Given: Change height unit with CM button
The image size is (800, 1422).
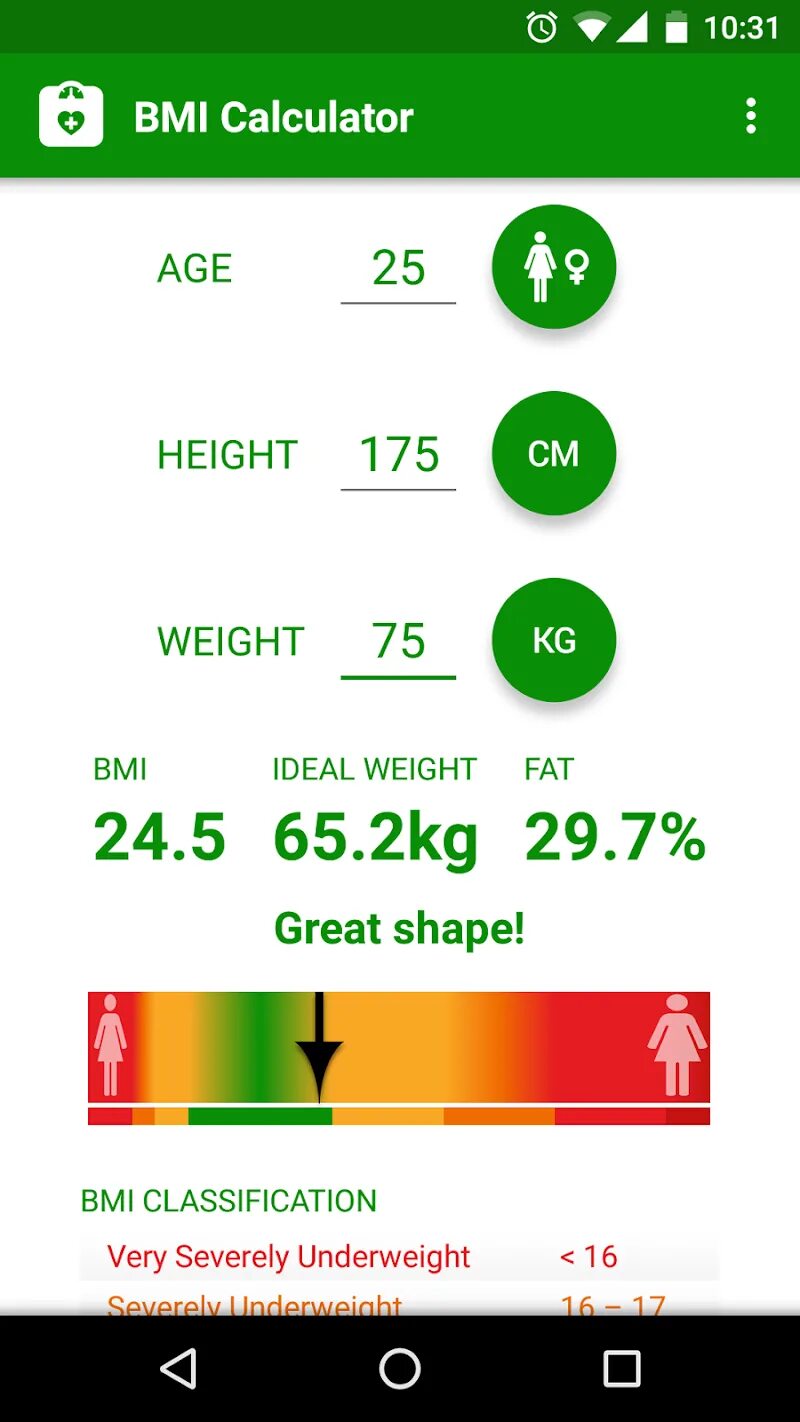Looking at the screenshot, I should [x=554, y=454].
